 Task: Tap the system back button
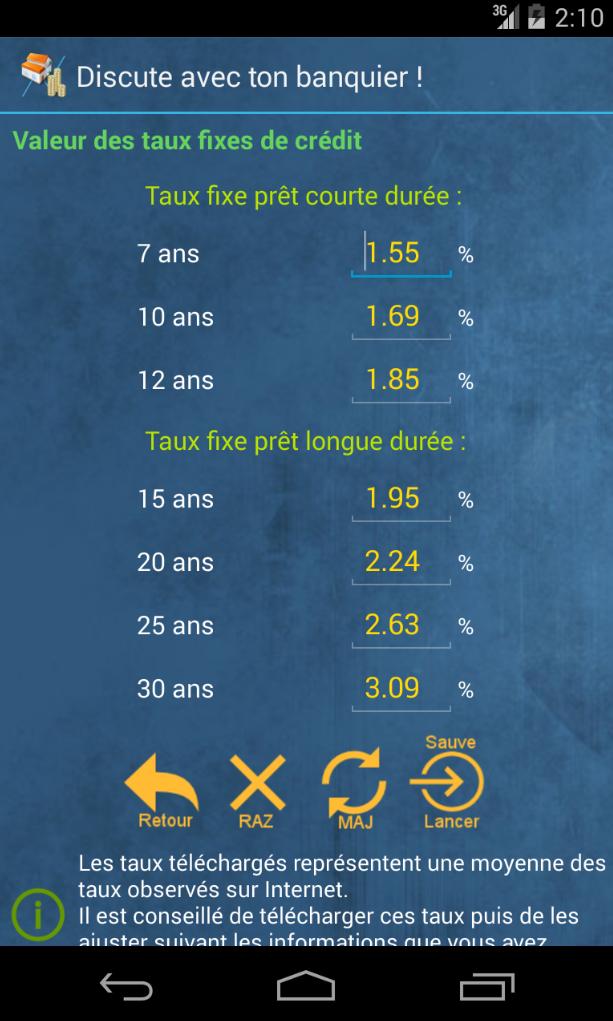tap(126, 986)
